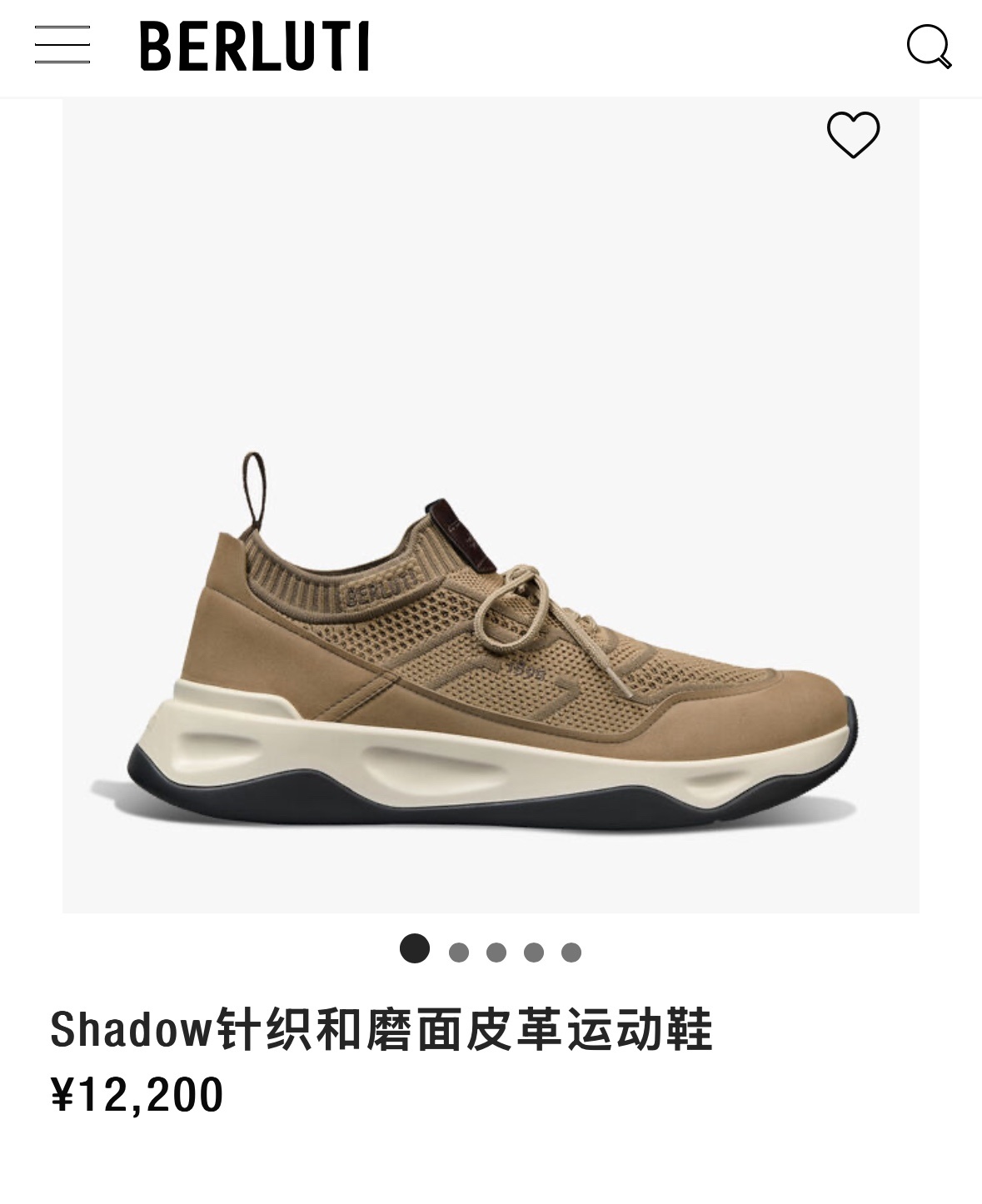Open the hamburger menu
Image resolution: width=982 pixels, height=1204 pixels.
[x=62, y=45]
